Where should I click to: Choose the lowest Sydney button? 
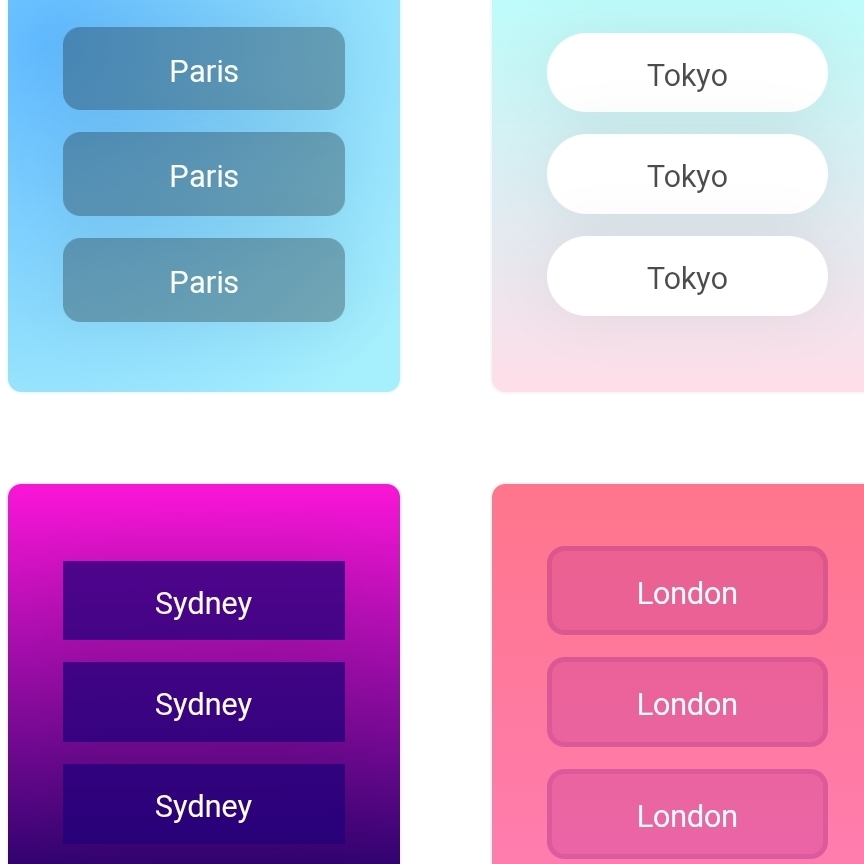204,804
